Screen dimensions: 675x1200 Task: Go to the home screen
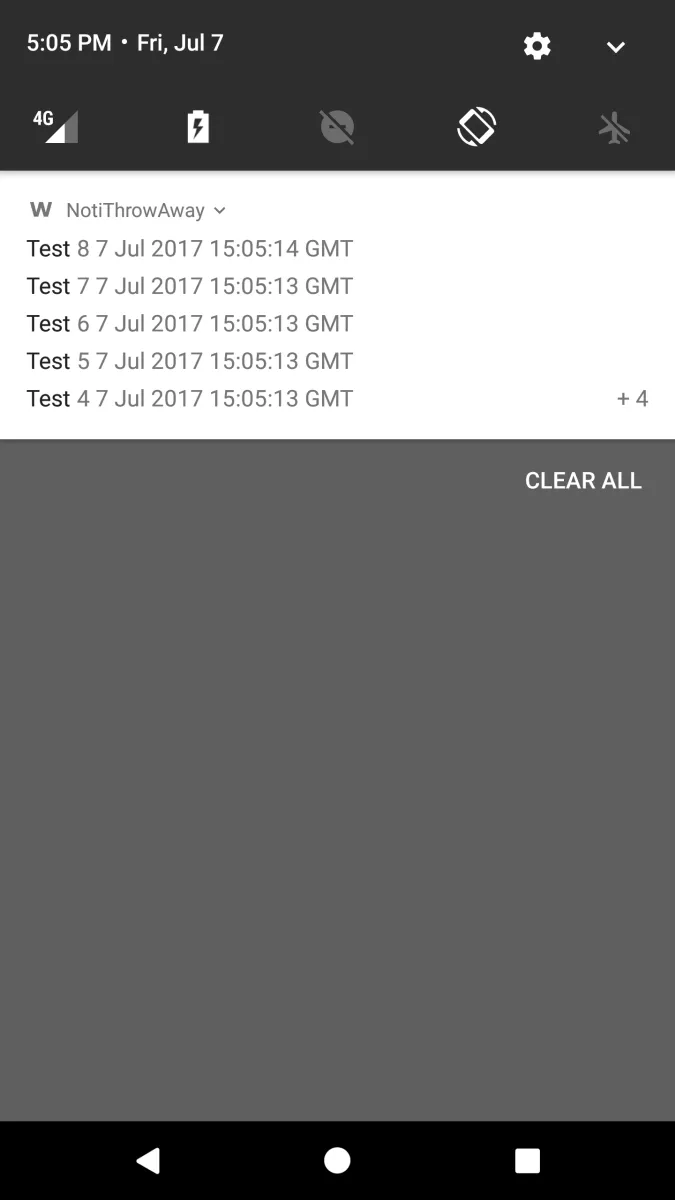tap(337, 1160)
